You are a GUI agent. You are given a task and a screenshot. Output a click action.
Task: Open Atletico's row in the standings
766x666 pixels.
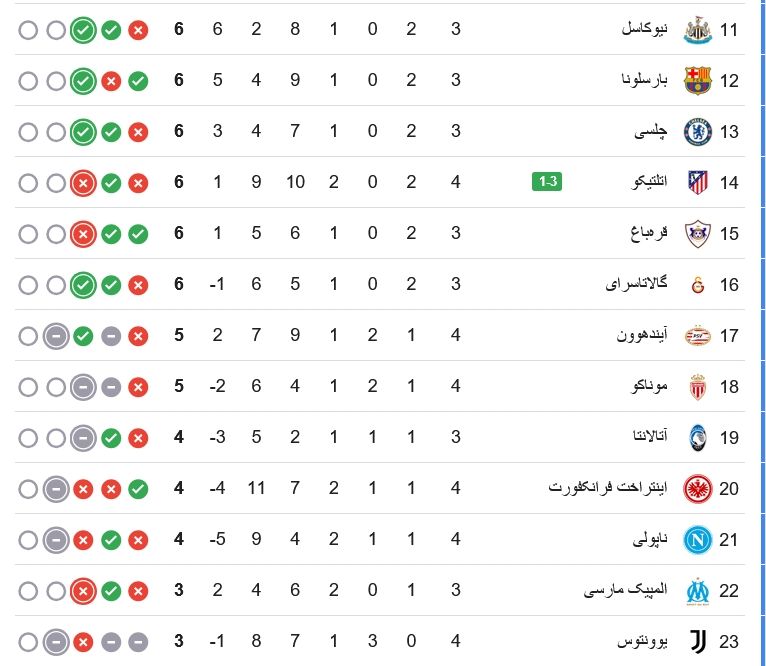tap(380, 182)
